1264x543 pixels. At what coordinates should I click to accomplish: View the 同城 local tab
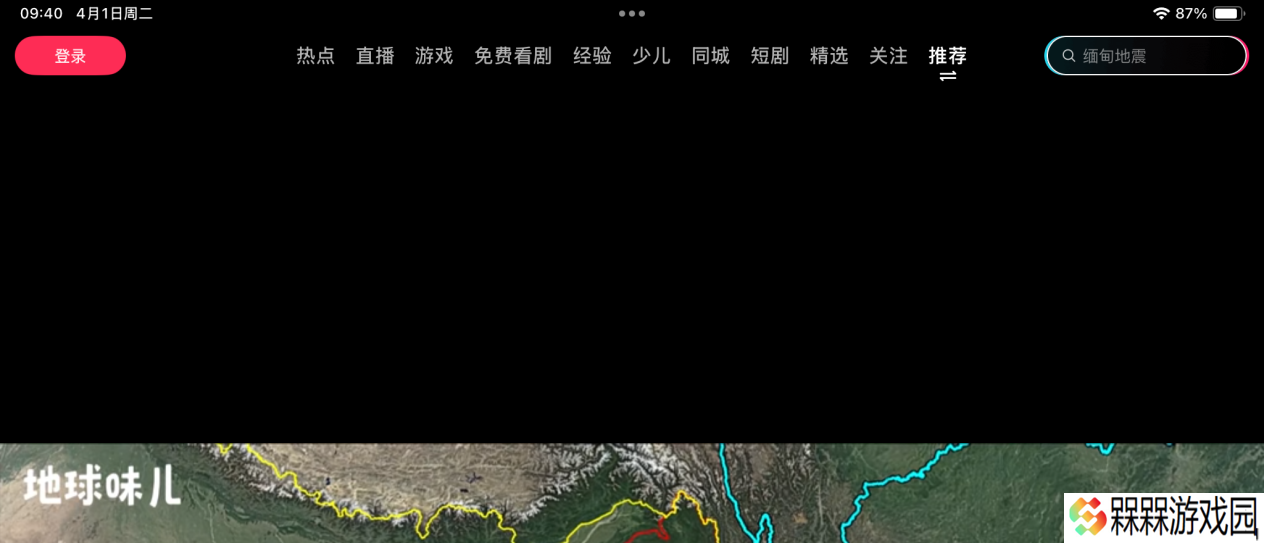710,56
